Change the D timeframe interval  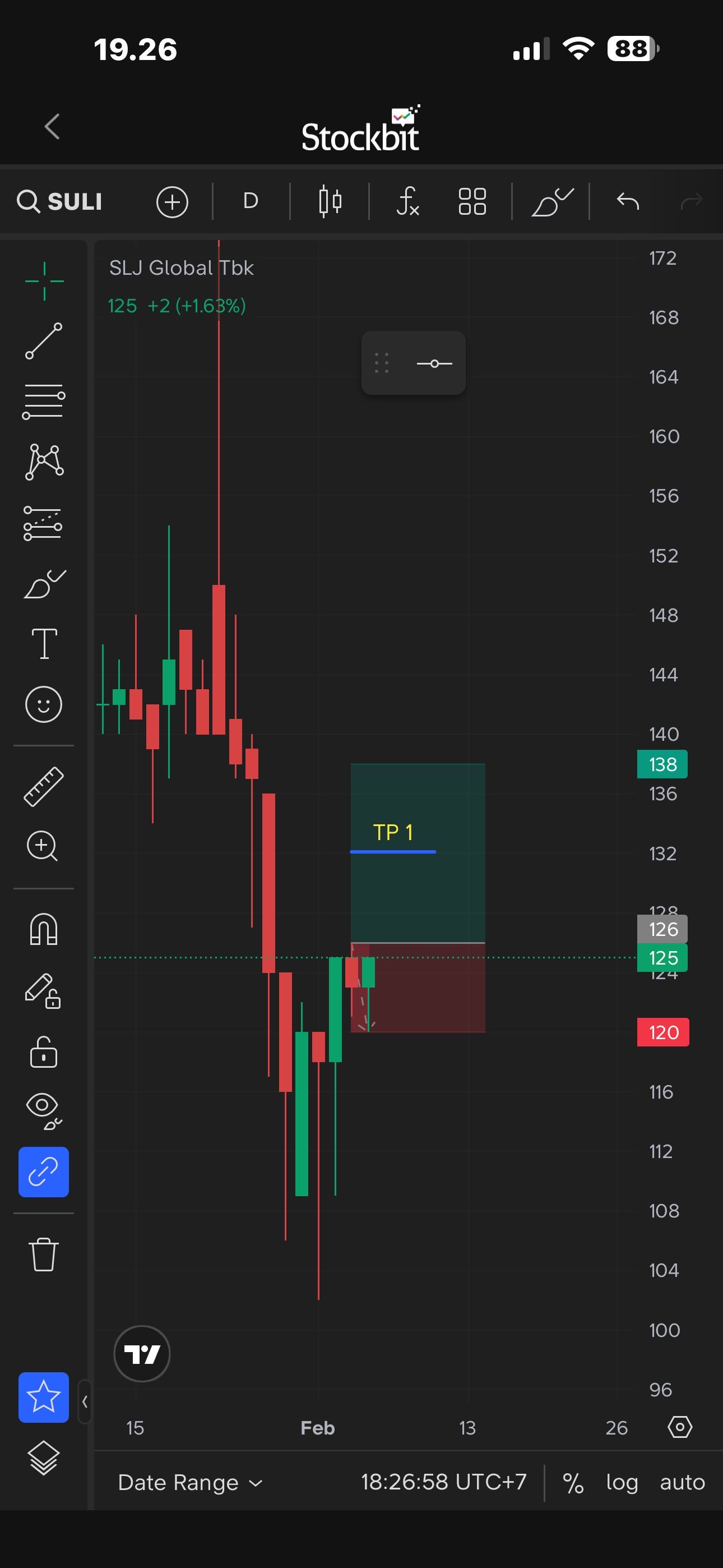[x=250, y=201]
